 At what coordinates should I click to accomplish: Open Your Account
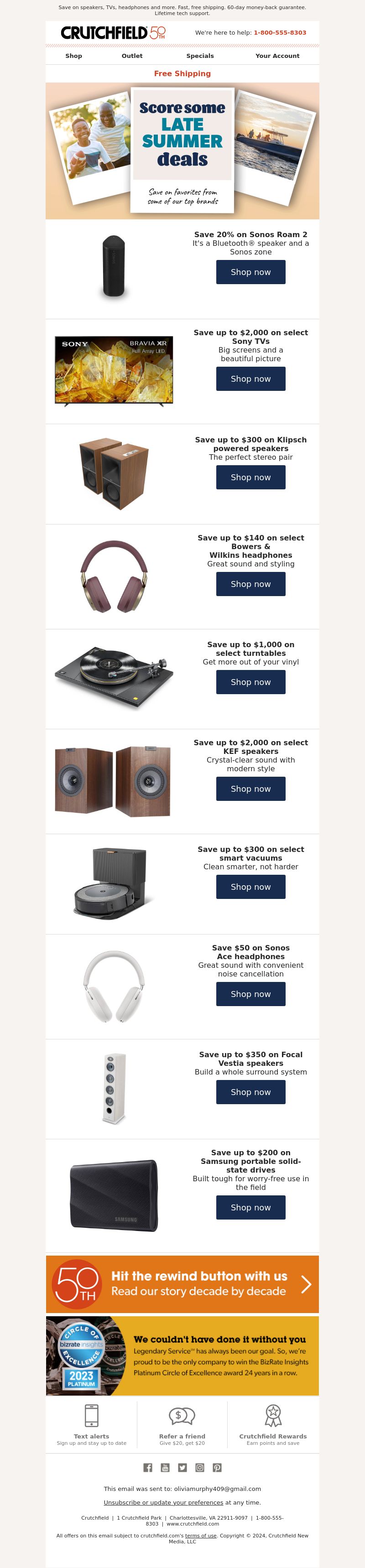pos(277,56)
